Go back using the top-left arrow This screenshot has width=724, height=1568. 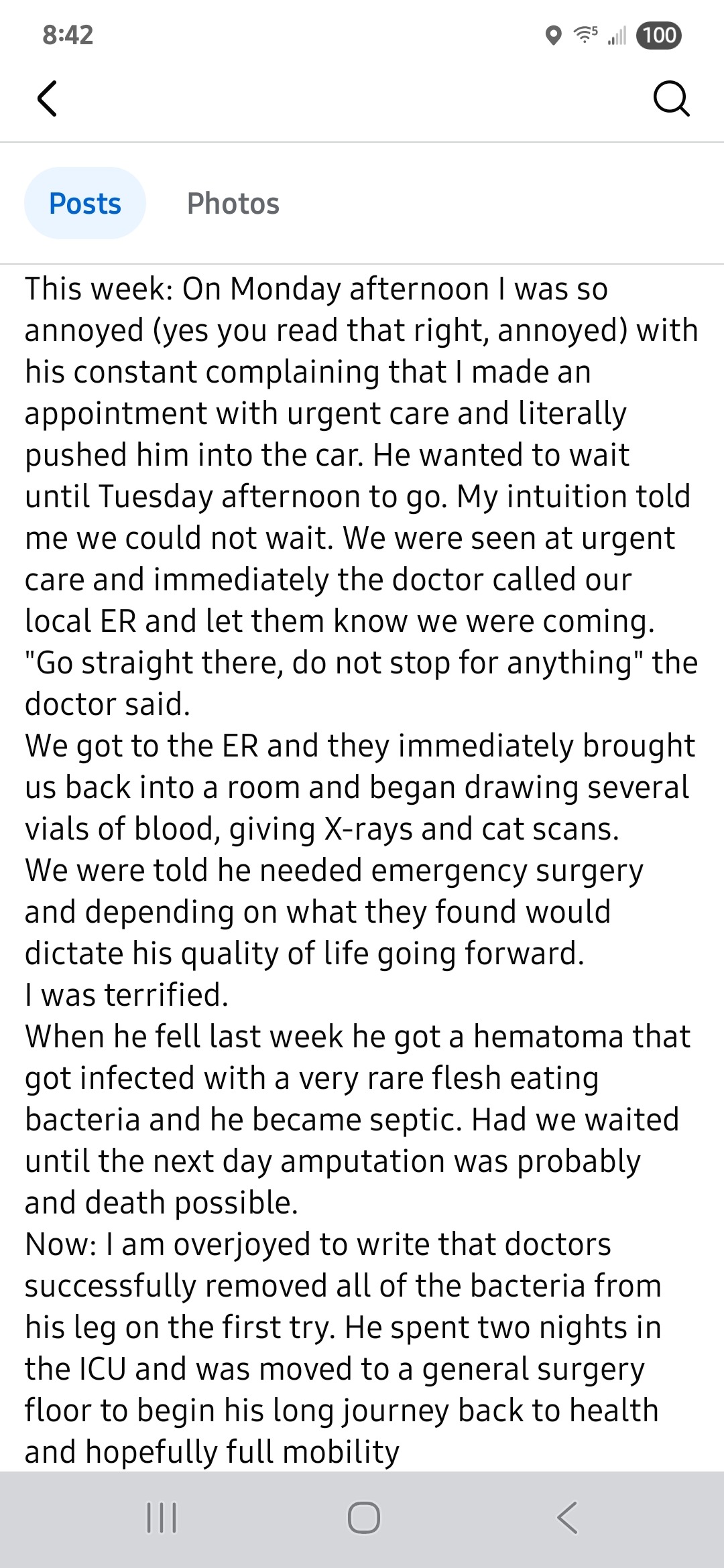click(47, 99)
